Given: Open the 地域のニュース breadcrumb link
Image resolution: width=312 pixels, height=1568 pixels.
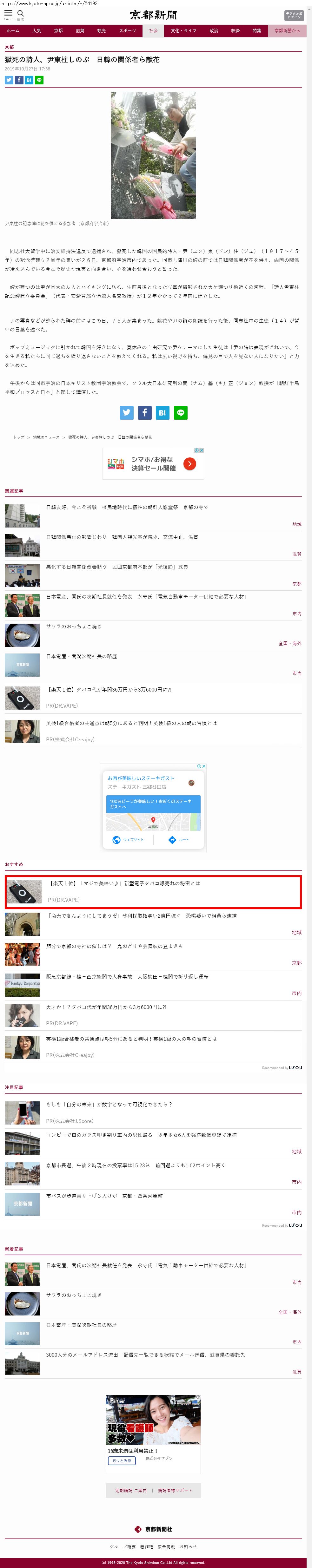Looking at the screenshot, I should click(46, 437).
